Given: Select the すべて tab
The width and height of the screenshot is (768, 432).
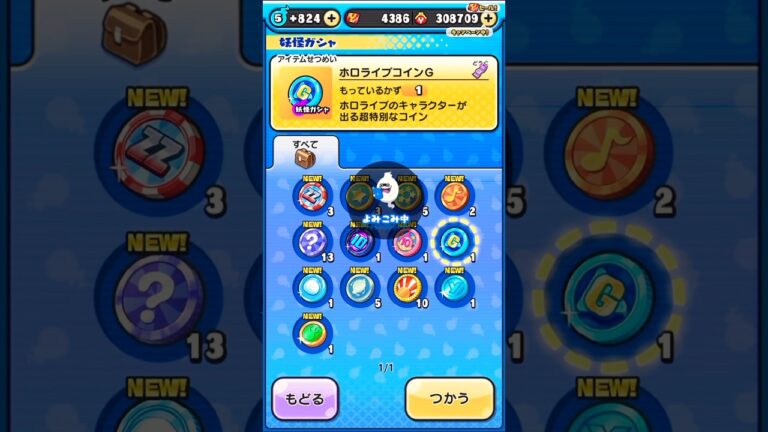Looking at the screenshot, I should click(x=305, y=152).
